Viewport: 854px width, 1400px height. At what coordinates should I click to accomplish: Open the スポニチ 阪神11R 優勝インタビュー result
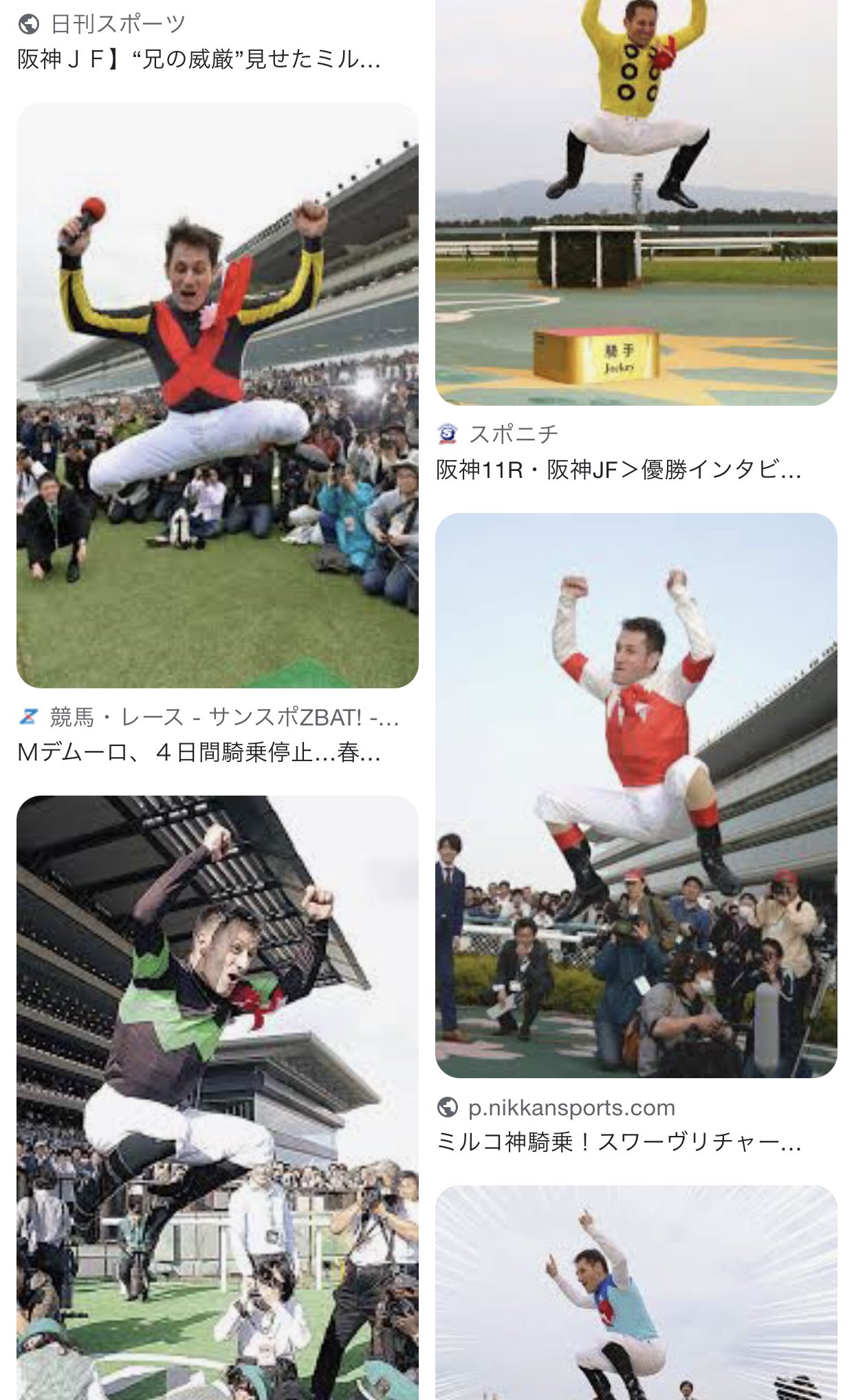tap(619, 470)
